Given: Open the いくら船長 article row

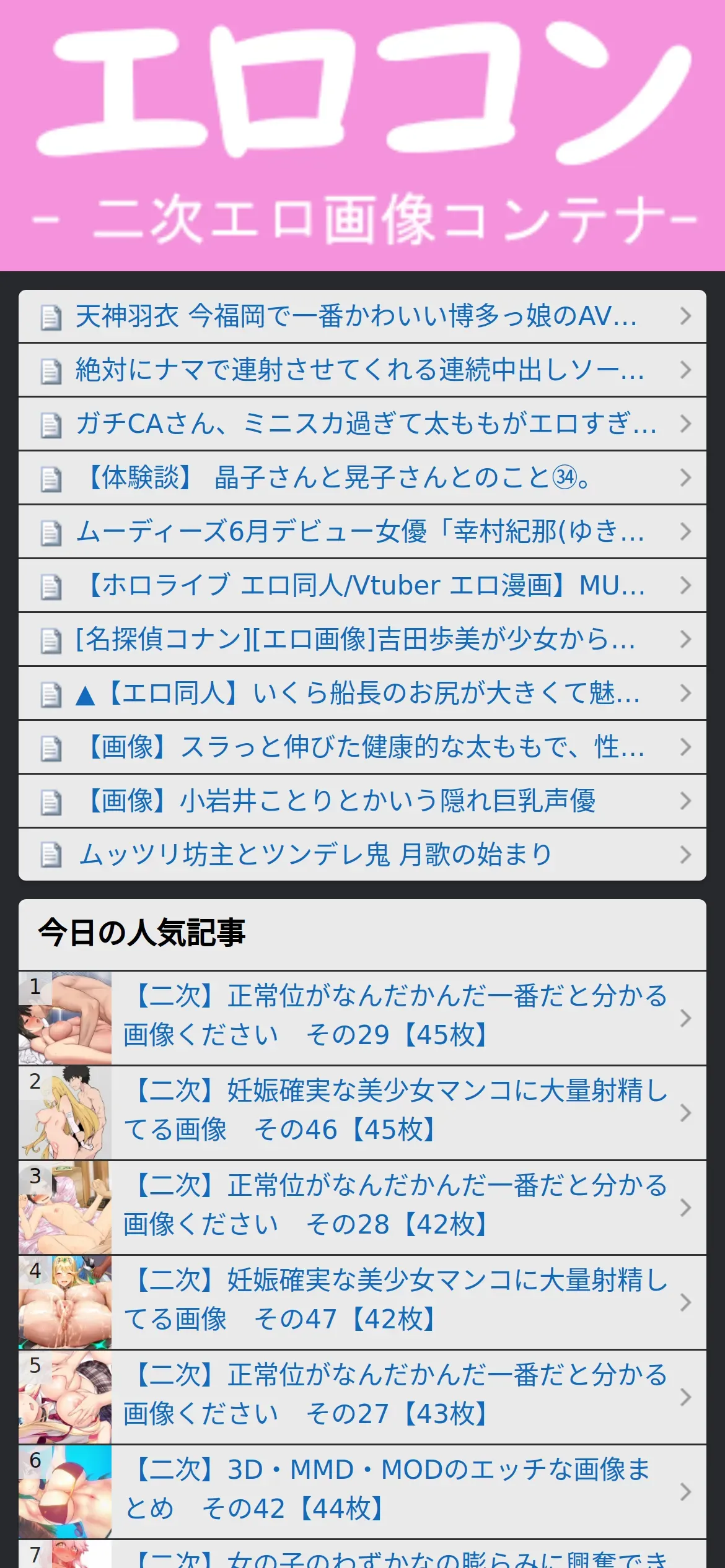Looking at the screenshot, I should coord(362,694).
